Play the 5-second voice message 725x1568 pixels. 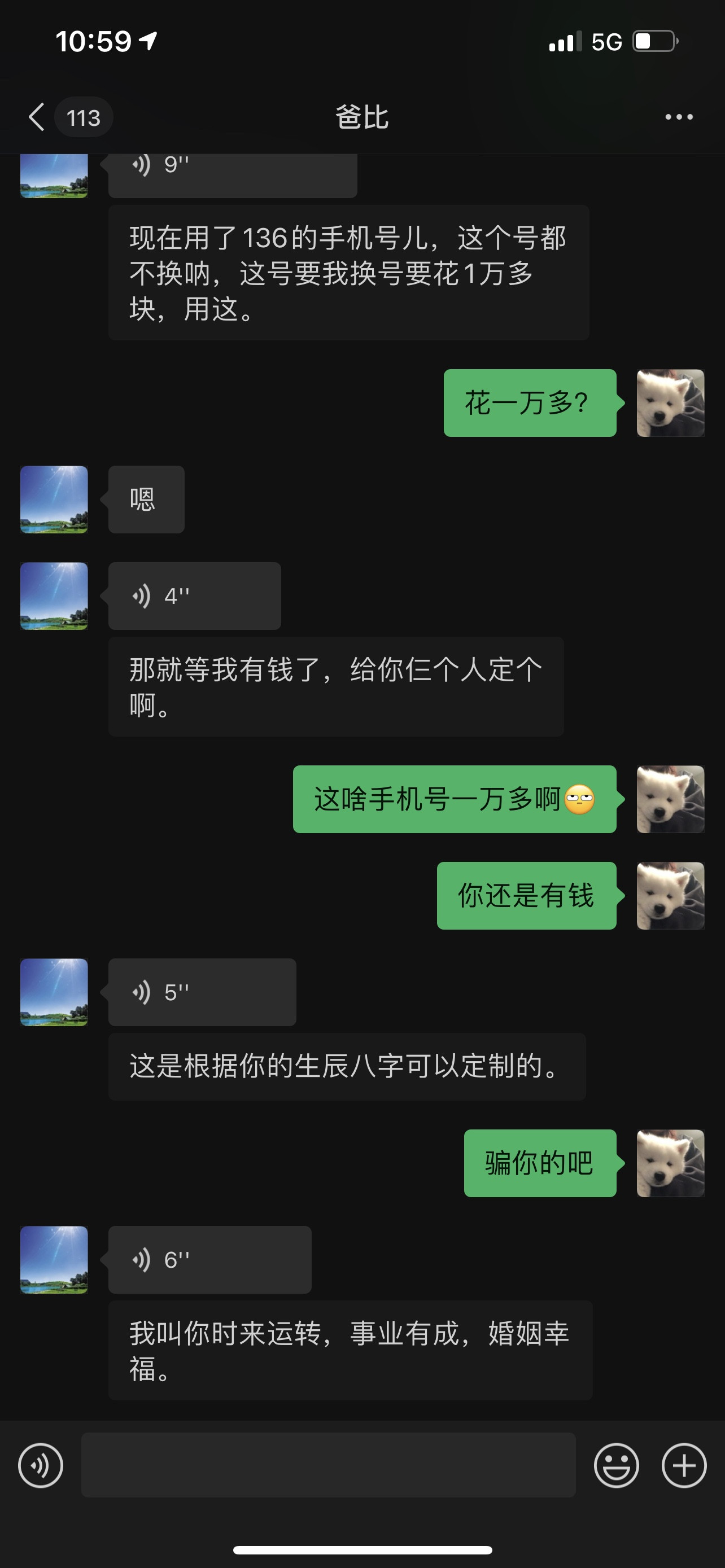tap(202, 992)
